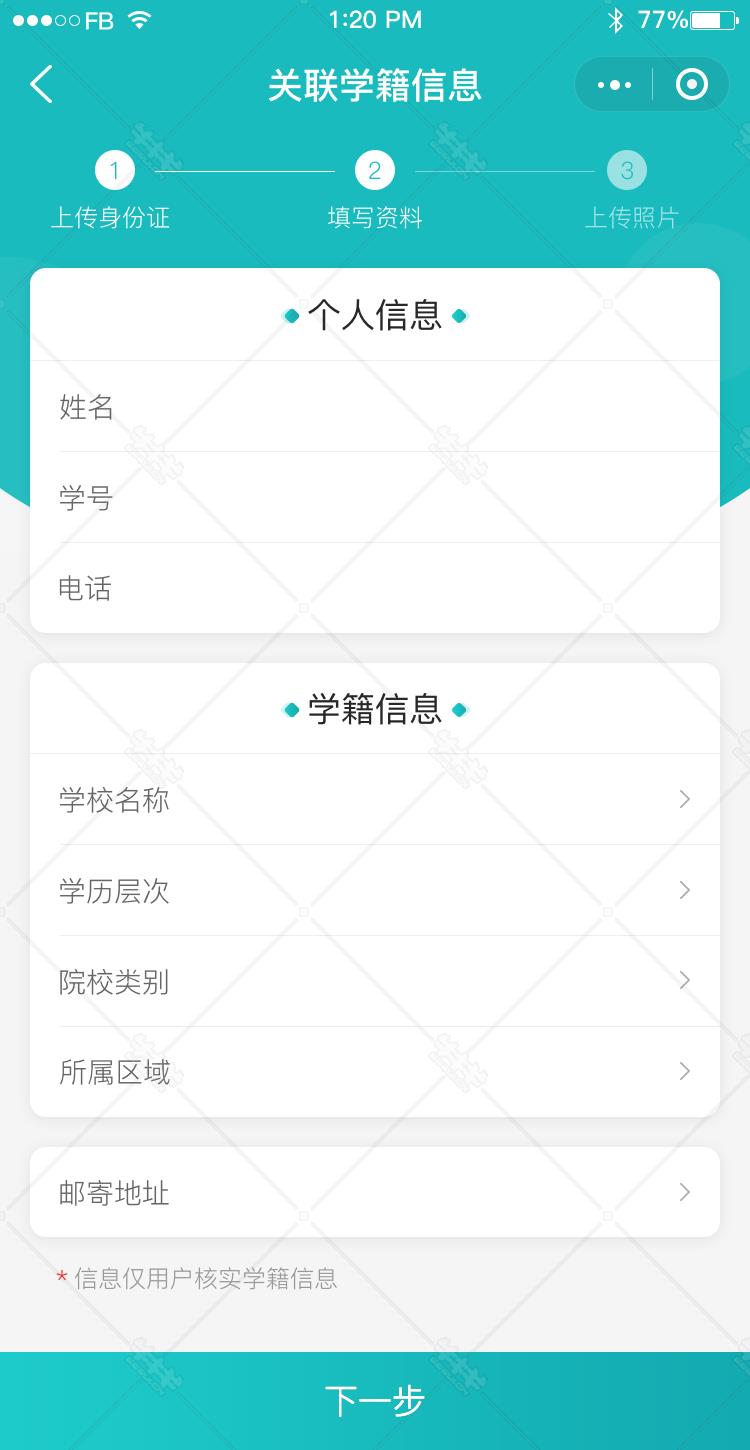Go back using the top-left arrow
This screenshot has height=1450, width=750.
click(41, 85)
